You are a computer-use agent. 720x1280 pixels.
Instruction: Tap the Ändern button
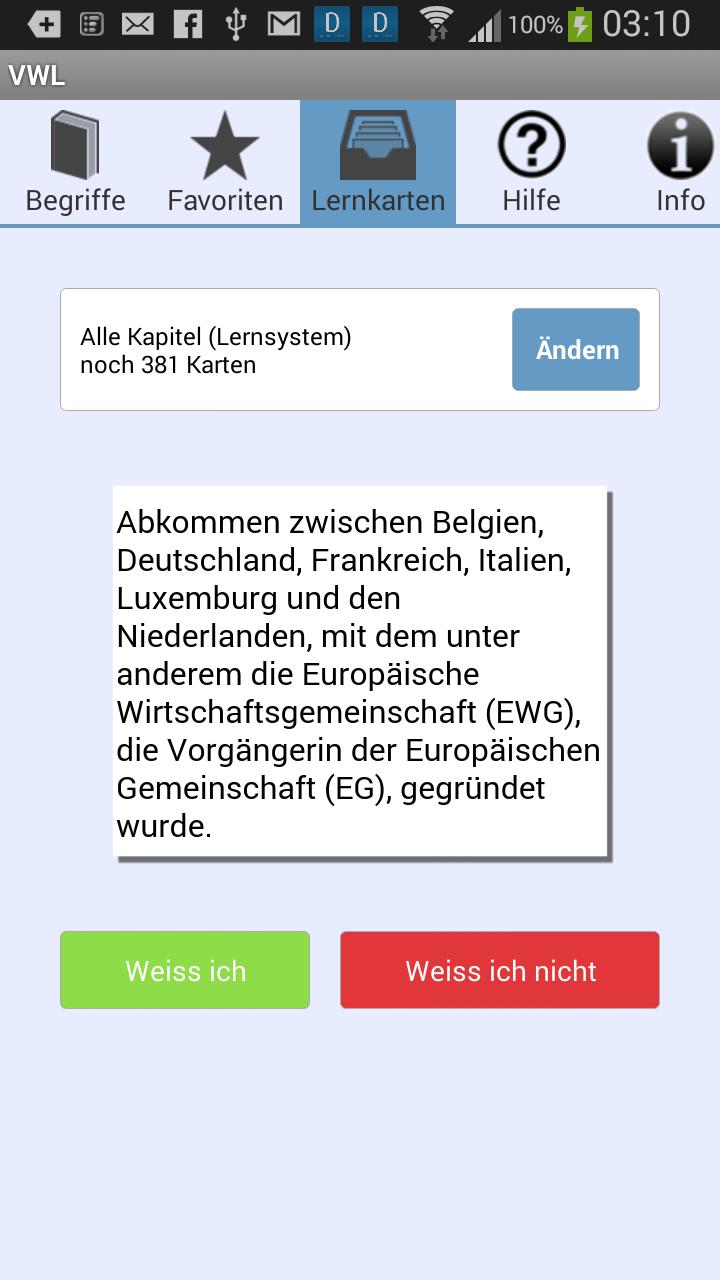576,350
